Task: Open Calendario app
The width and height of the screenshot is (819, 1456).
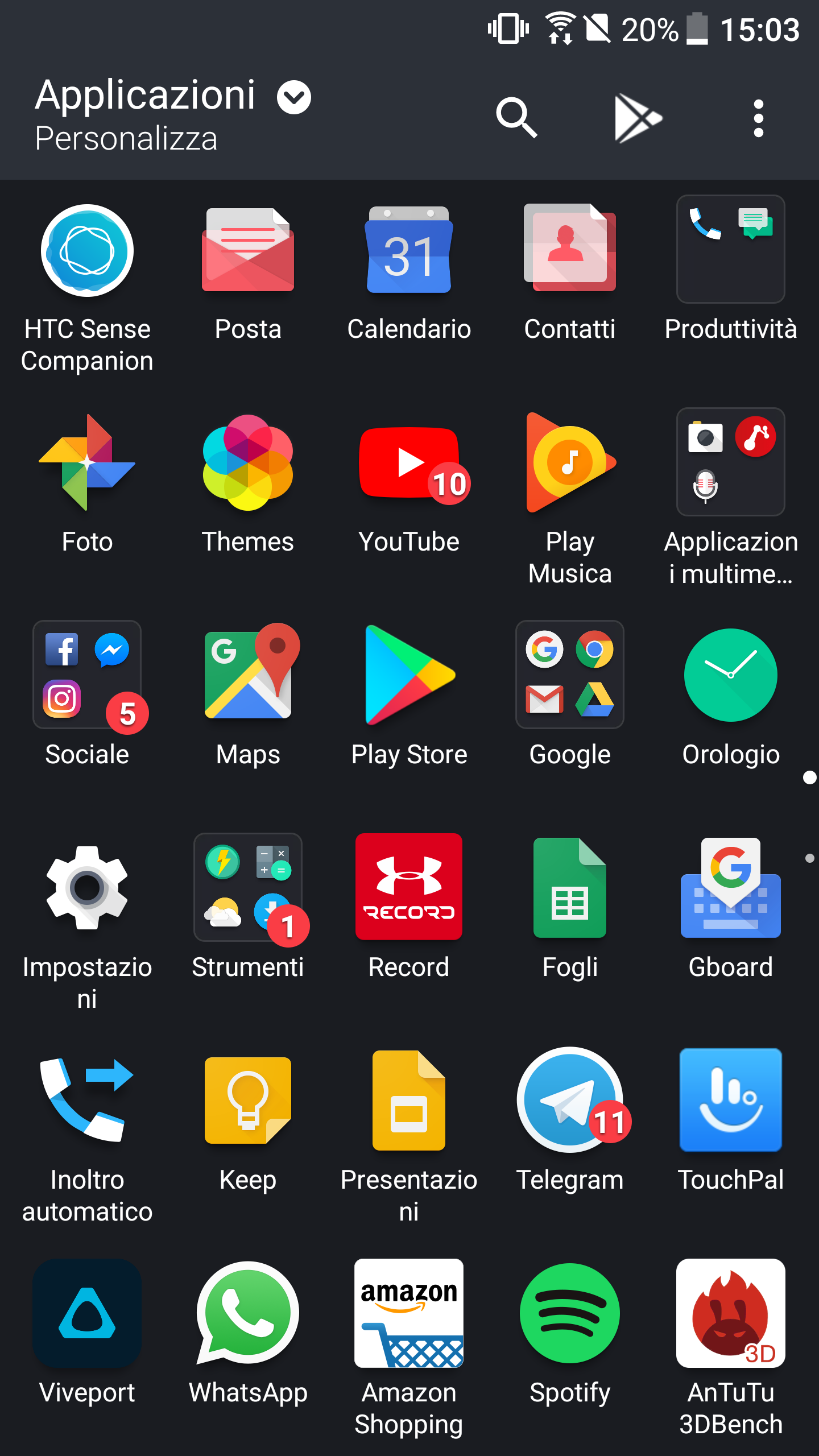Action: [409, 251]
